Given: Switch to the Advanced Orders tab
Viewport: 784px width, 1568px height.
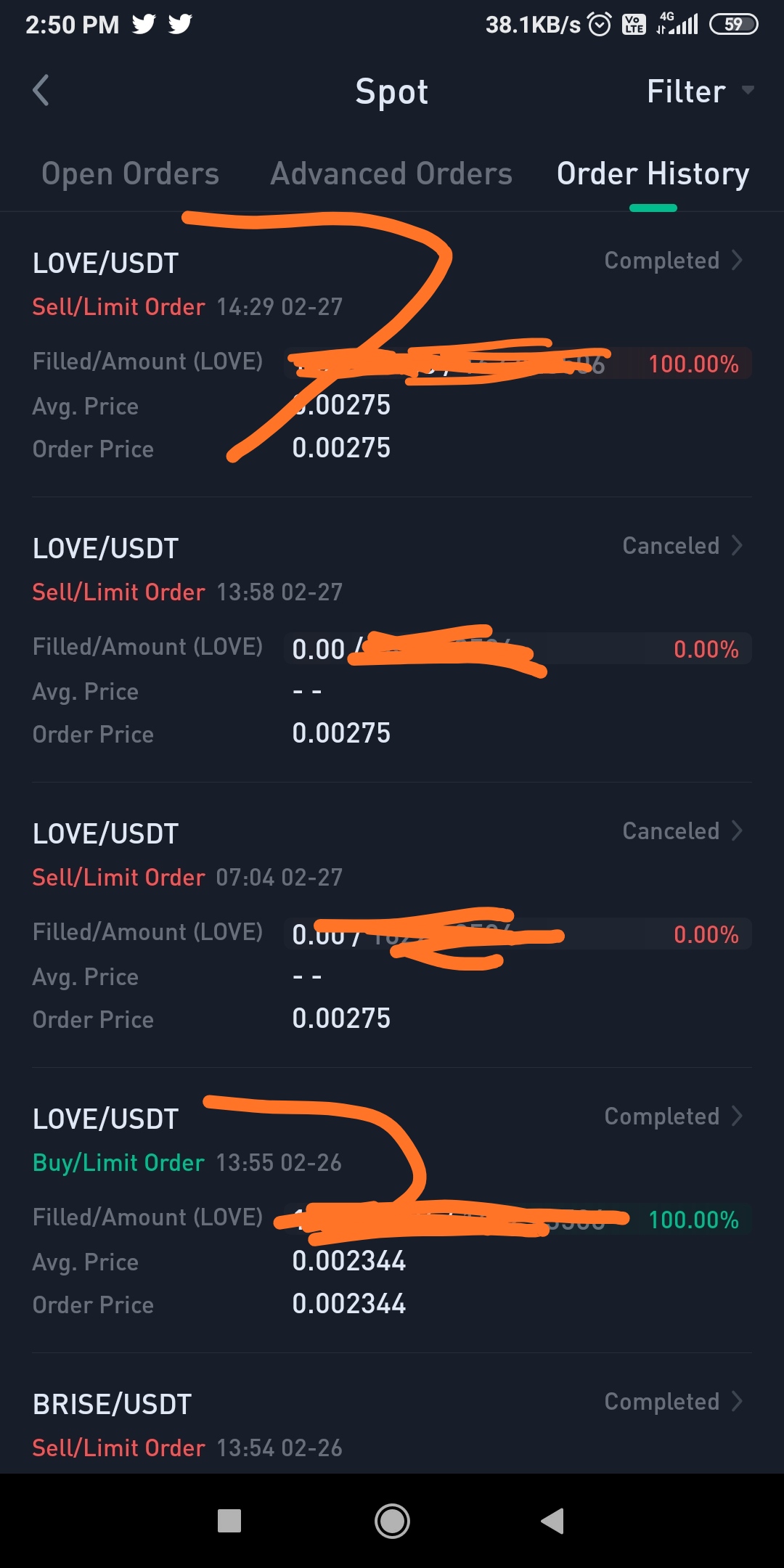Looking at the screenshot, I should (x=391, y=174).
